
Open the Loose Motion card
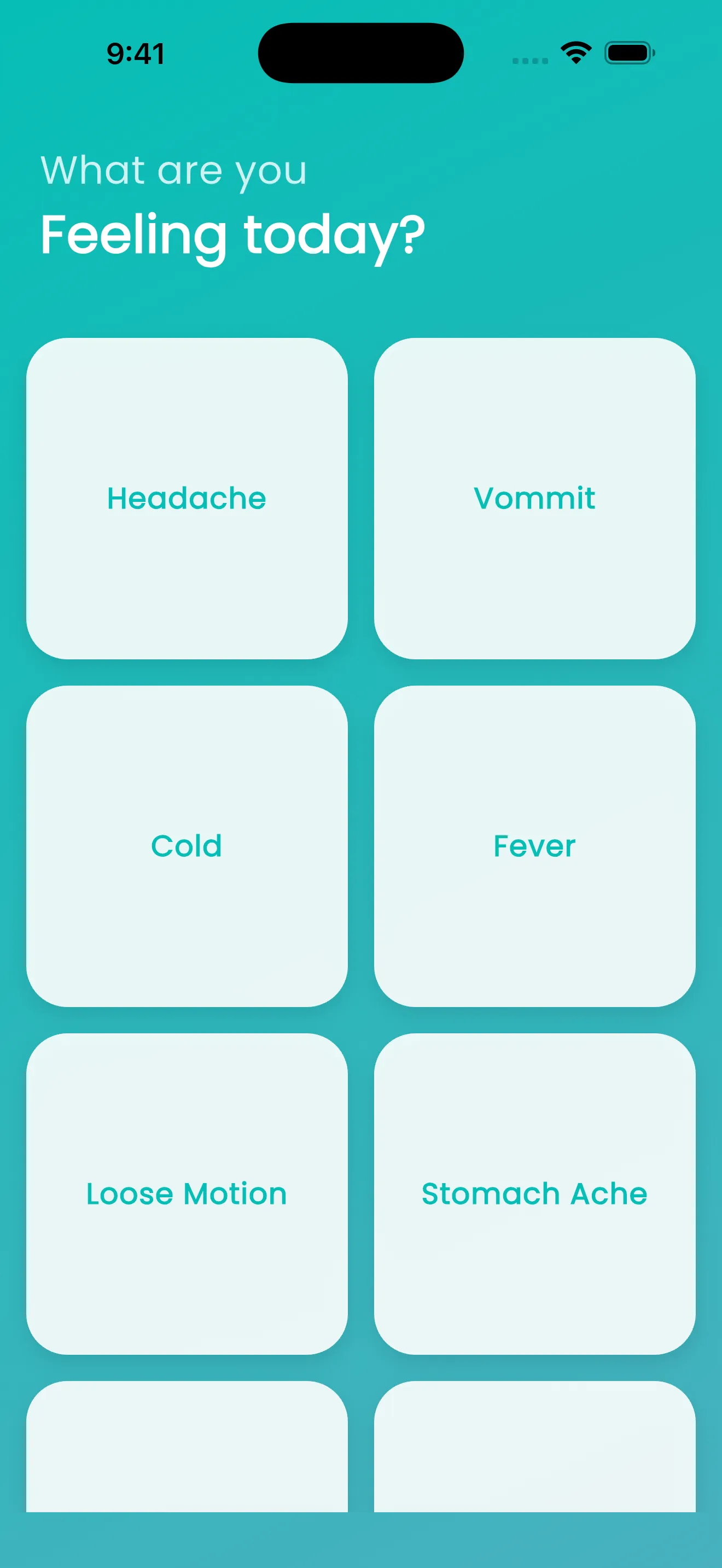point(187,1193)
